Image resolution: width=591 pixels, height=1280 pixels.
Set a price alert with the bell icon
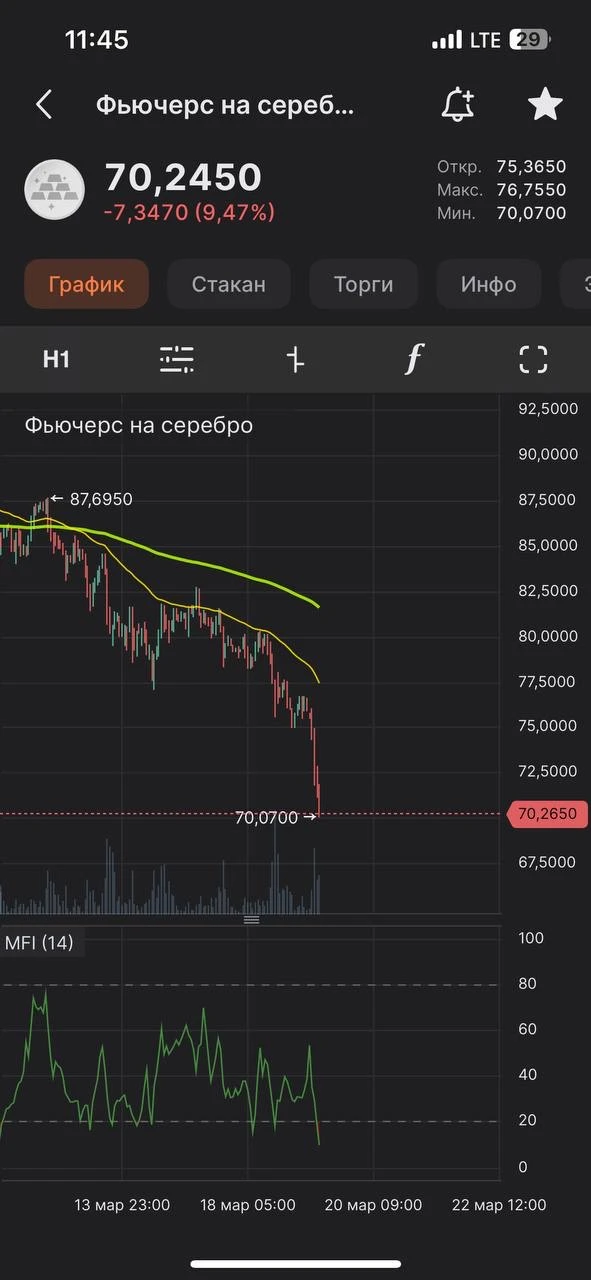click(458, 105)
